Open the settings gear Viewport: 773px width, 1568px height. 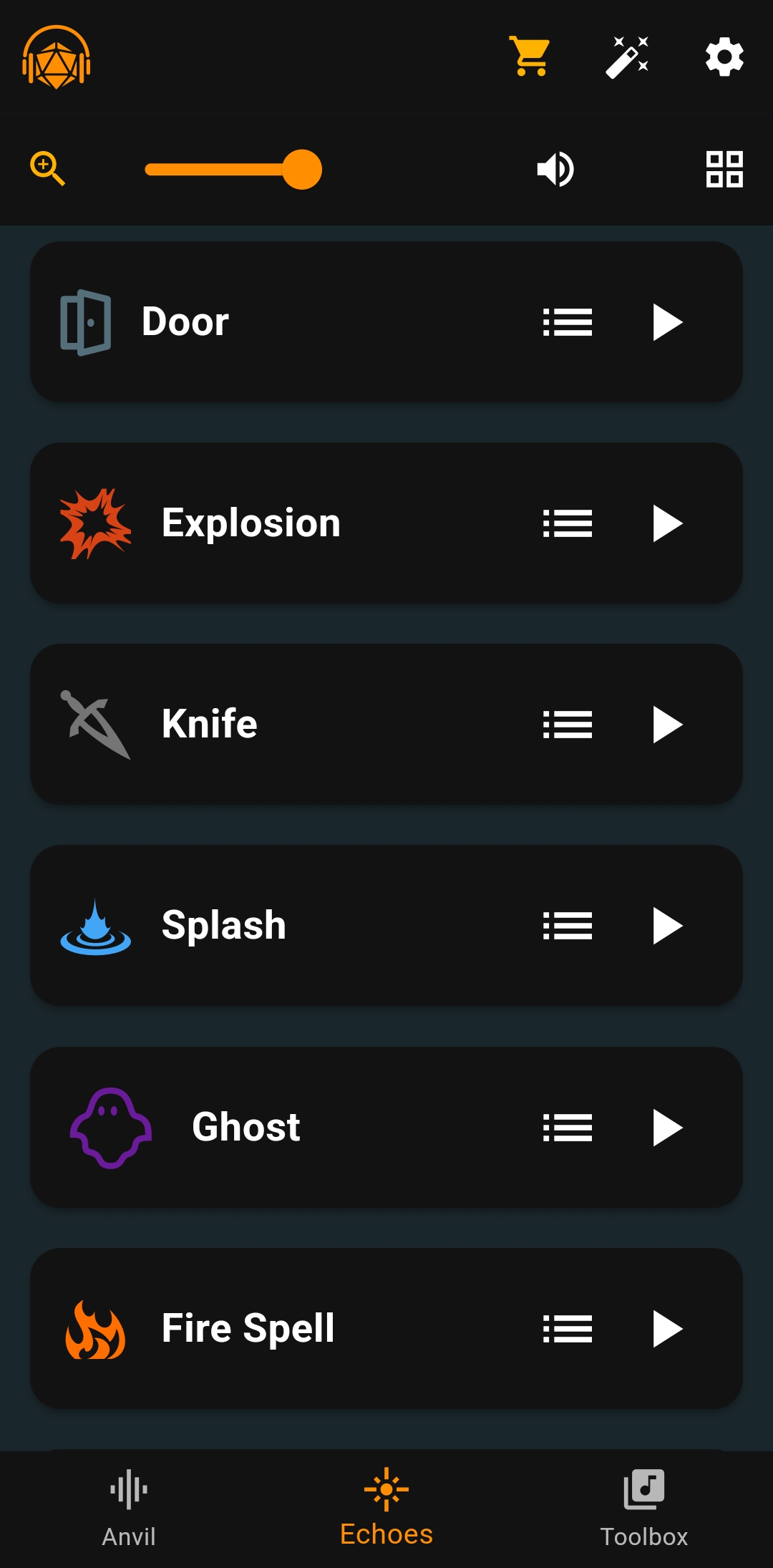724,57
